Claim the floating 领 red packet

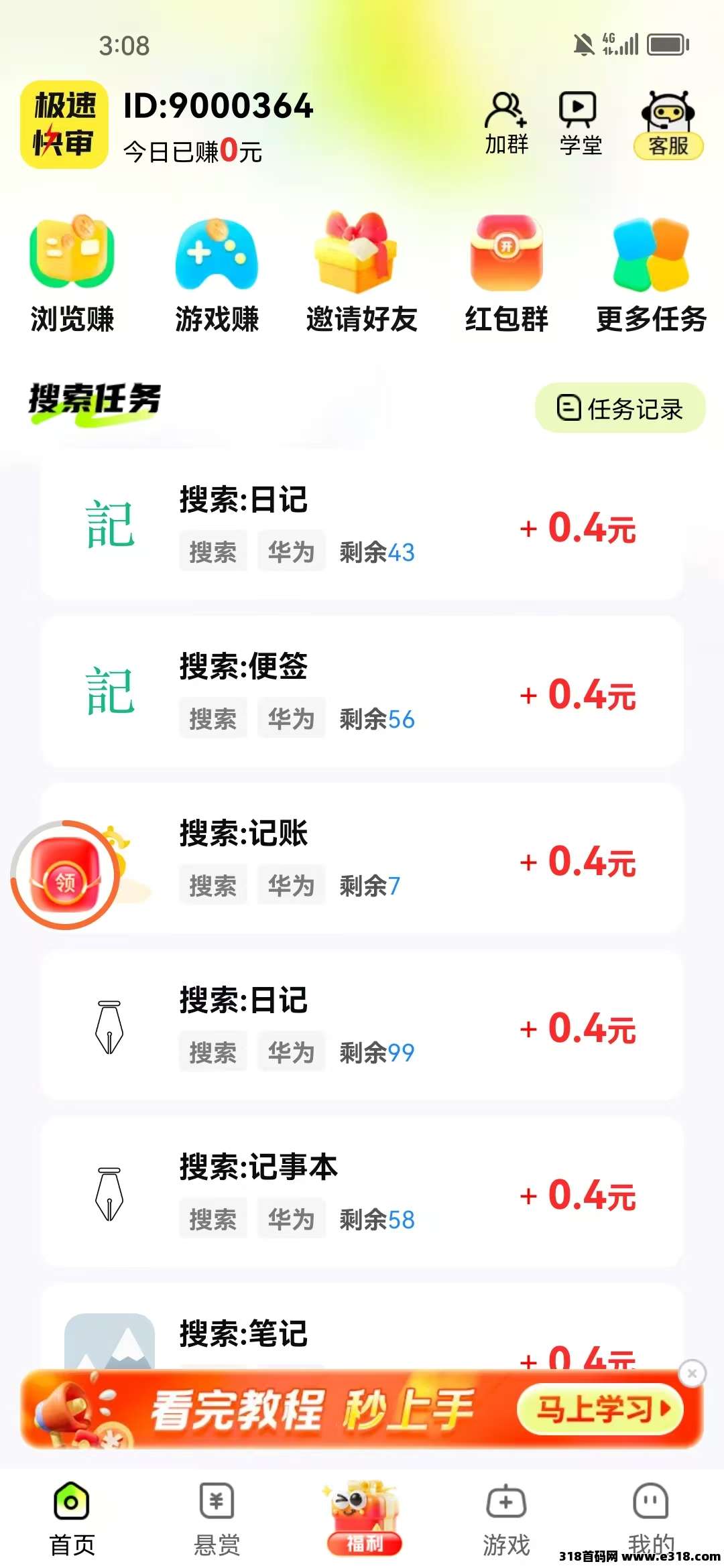tap(66, 876)
